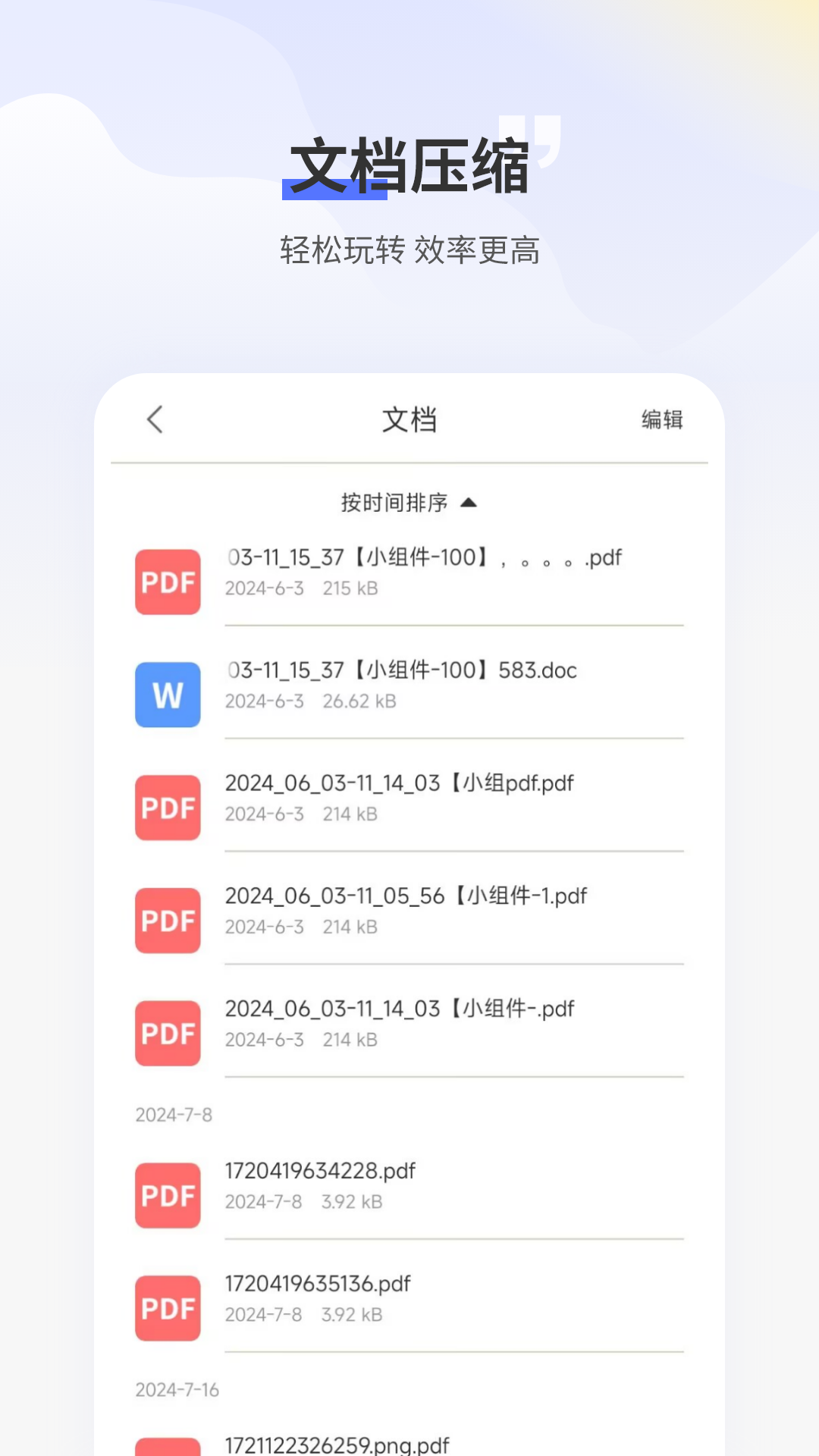Tap the PDF icon beside 小组件-1.pdf
The width and height of the screenshot is (819, 1456).
[168, 921]
